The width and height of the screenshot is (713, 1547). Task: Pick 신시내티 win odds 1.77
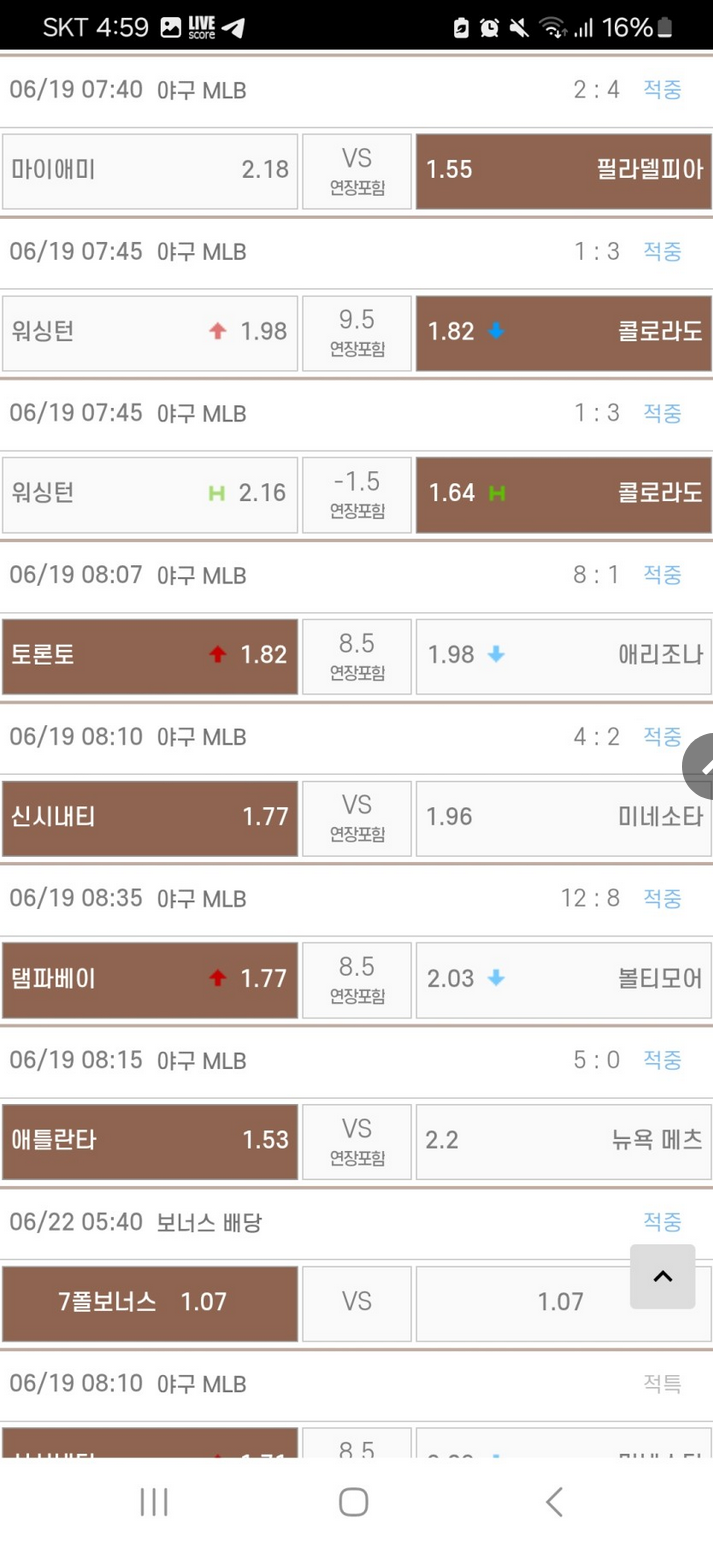[150, 818]
